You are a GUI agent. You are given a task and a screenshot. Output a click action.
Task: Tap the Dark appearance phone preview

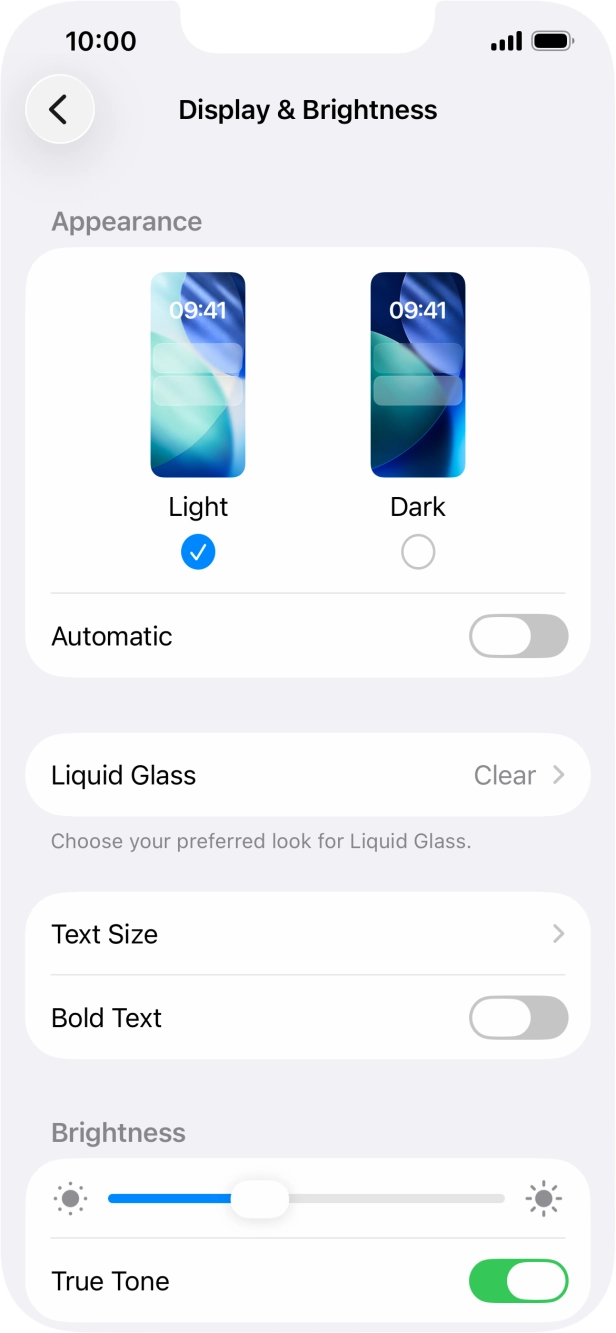(418, 375)
